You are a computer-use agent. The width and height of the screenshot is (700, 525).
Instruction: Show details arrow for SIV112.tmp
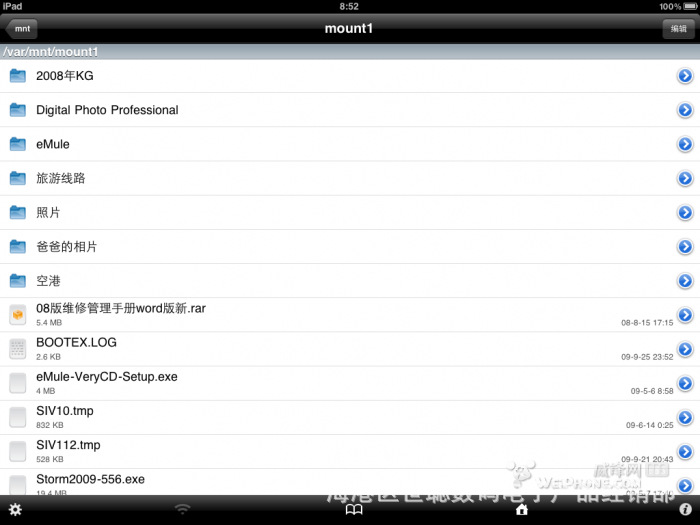click(x=685, y=451)
